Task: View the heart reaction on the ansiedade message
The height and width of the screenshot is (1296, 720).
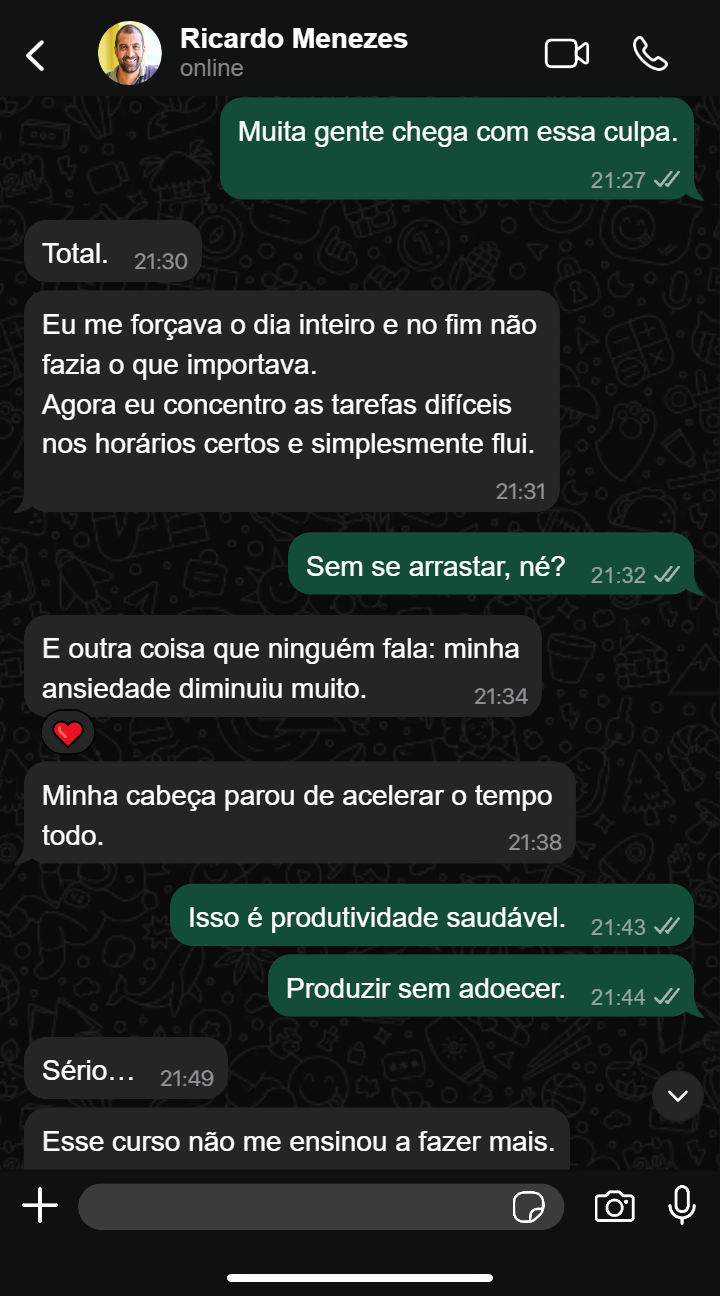Action: click(68, 734)
